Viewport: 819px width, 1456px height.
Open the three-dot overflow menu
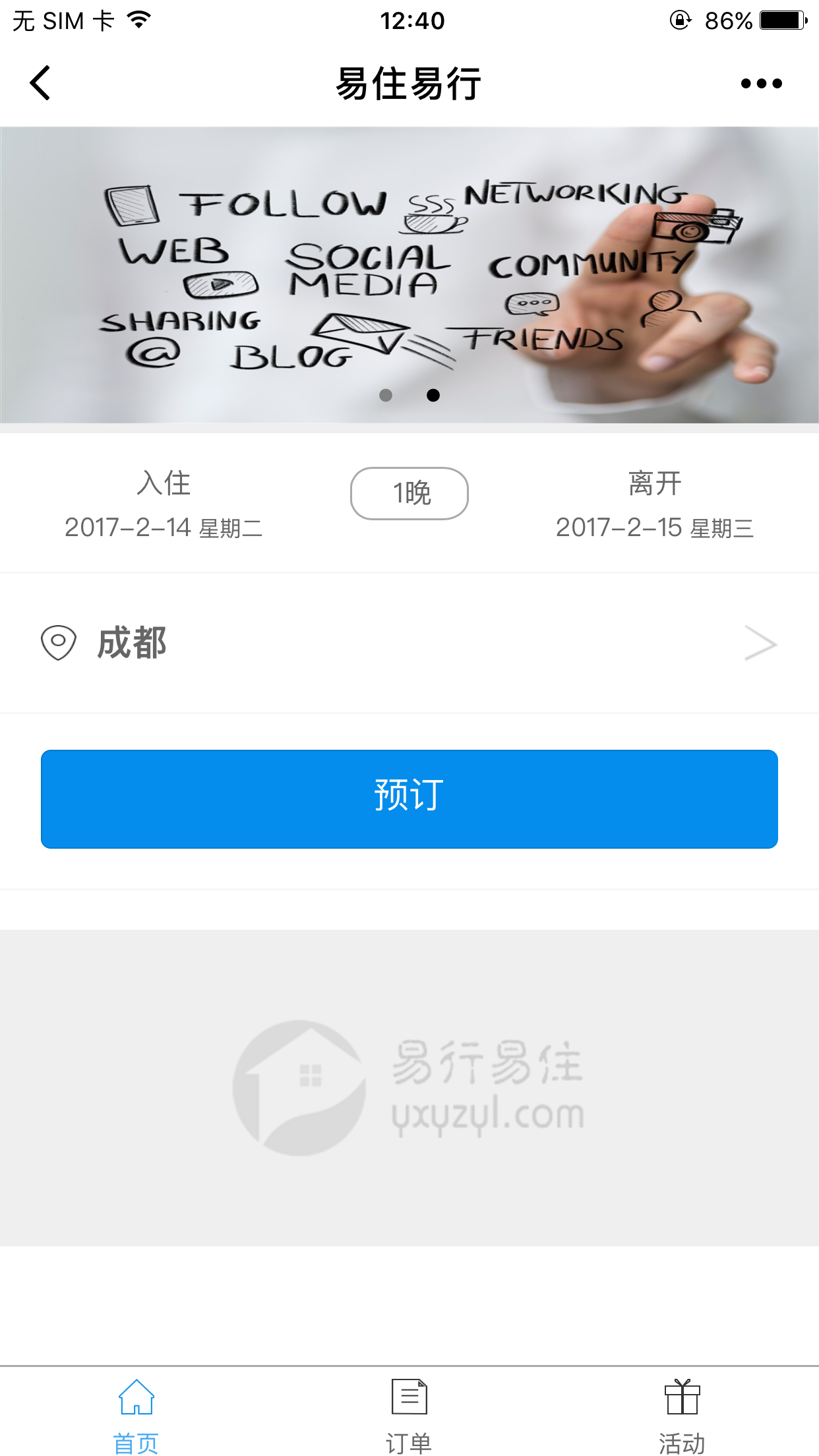click(x=761, y=84)
